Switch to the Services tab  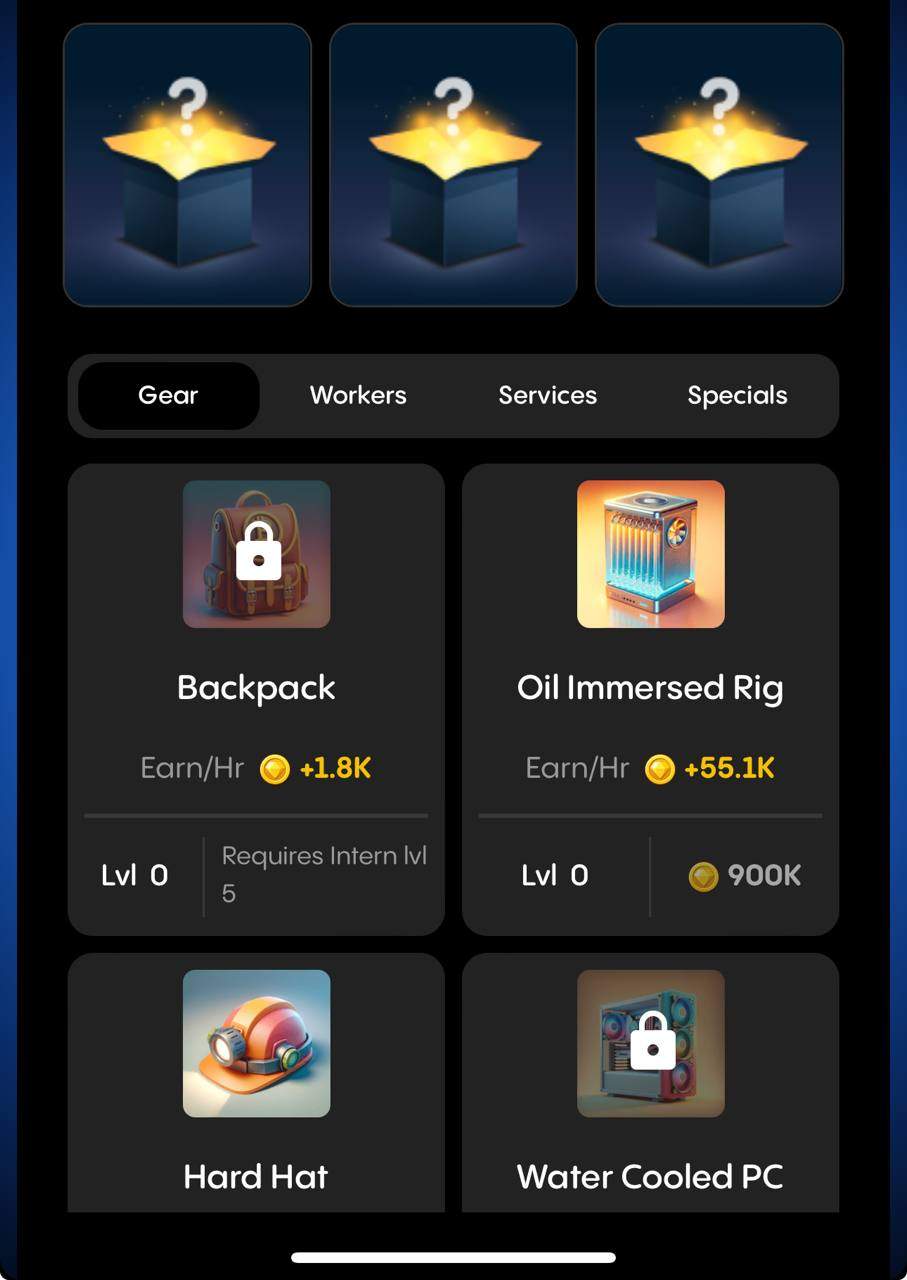pyautogui.click(x=547, y=395)
